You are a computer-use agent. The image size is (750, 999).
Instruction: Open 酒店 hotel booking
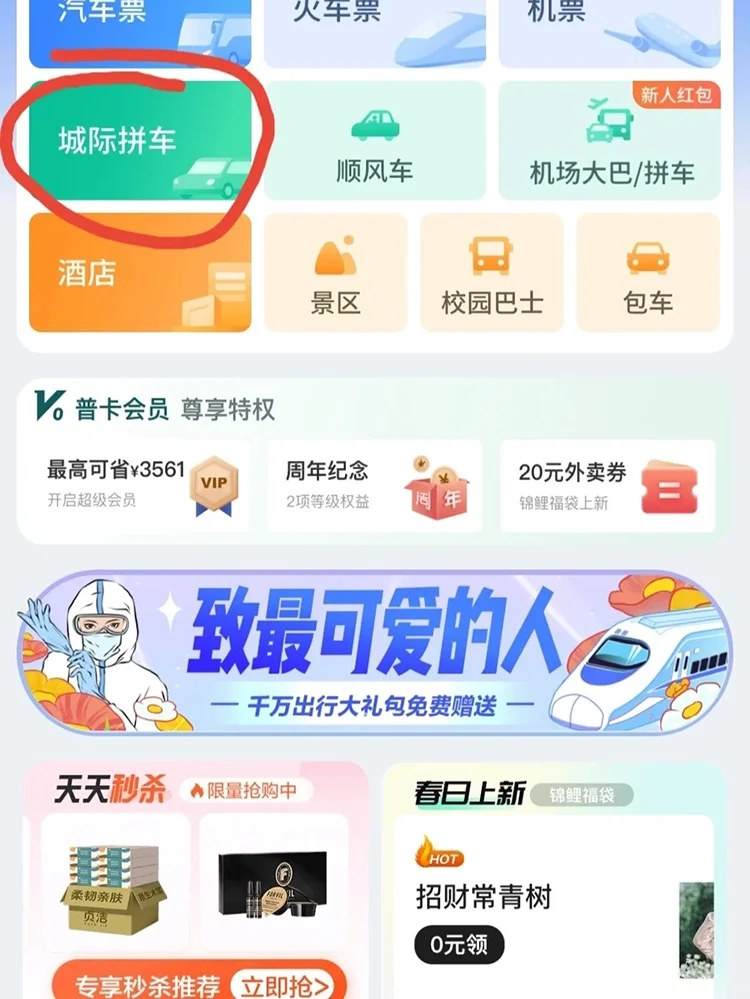(x=140, y=272)
